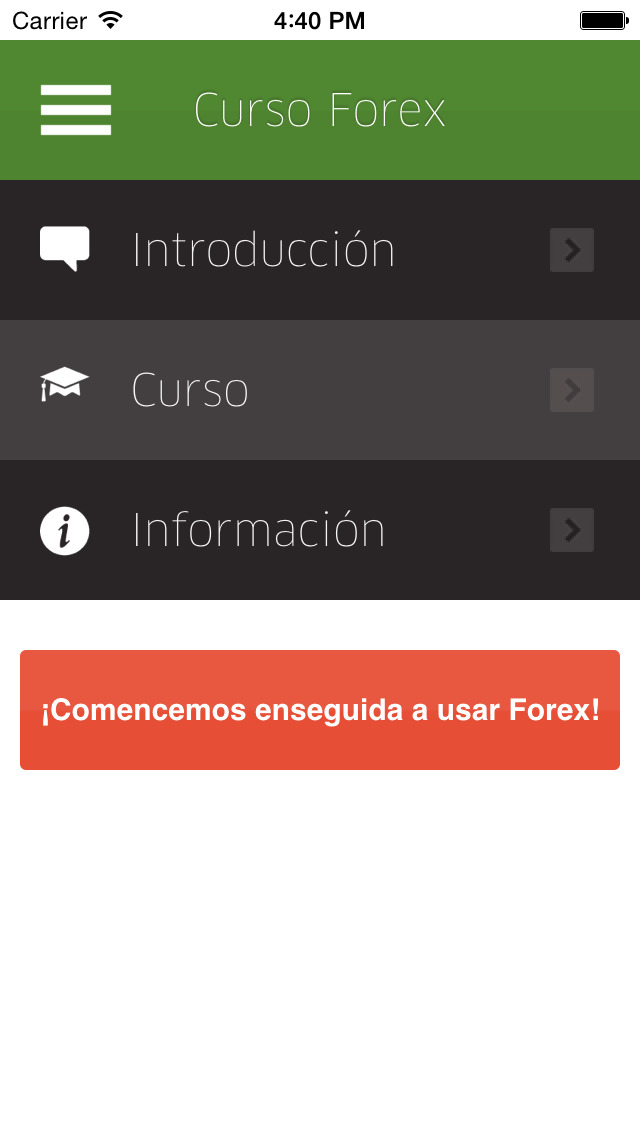The image size is (640, 1136).
Task: Open the hamburger drawer menu
Action: coord(76,110)
